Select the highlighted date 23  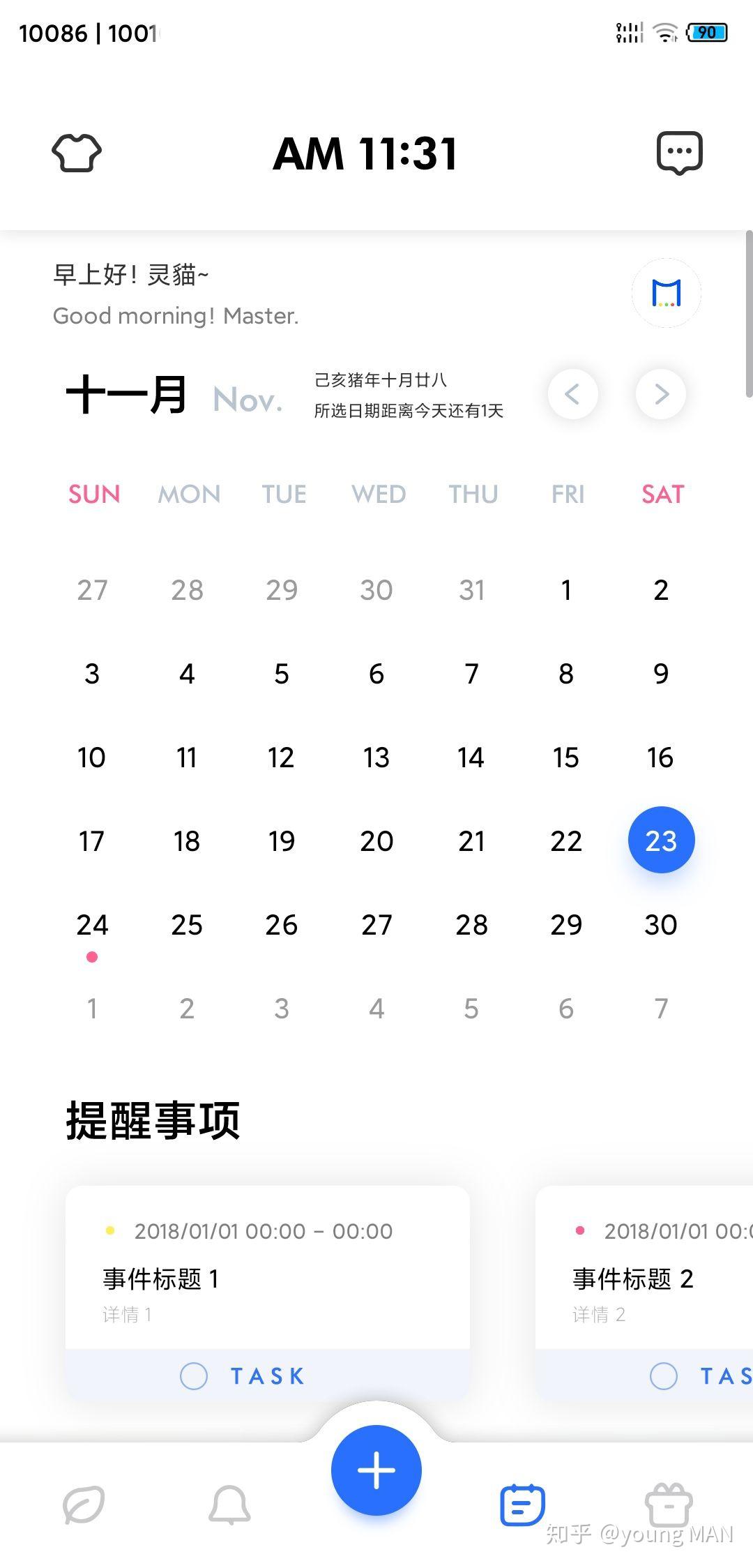pyautogui.click(x=661, y=840)
